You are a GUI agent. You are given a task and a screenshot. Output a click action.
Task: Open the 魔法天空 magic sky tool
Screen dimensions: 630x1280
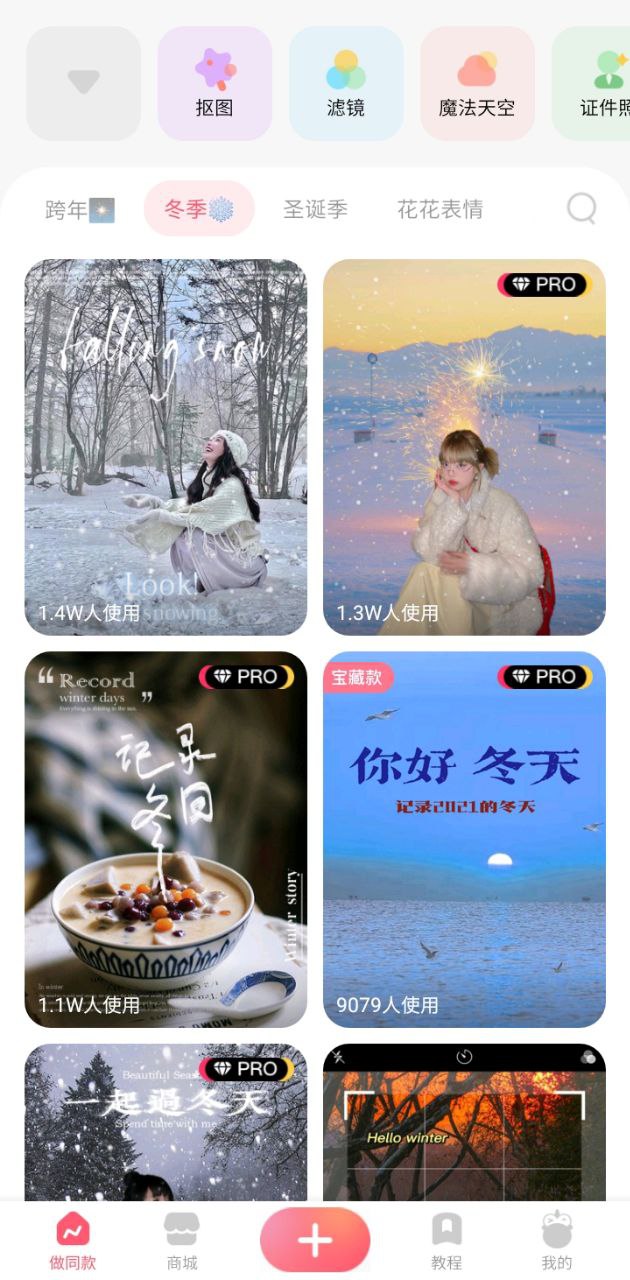pos(477,83)
